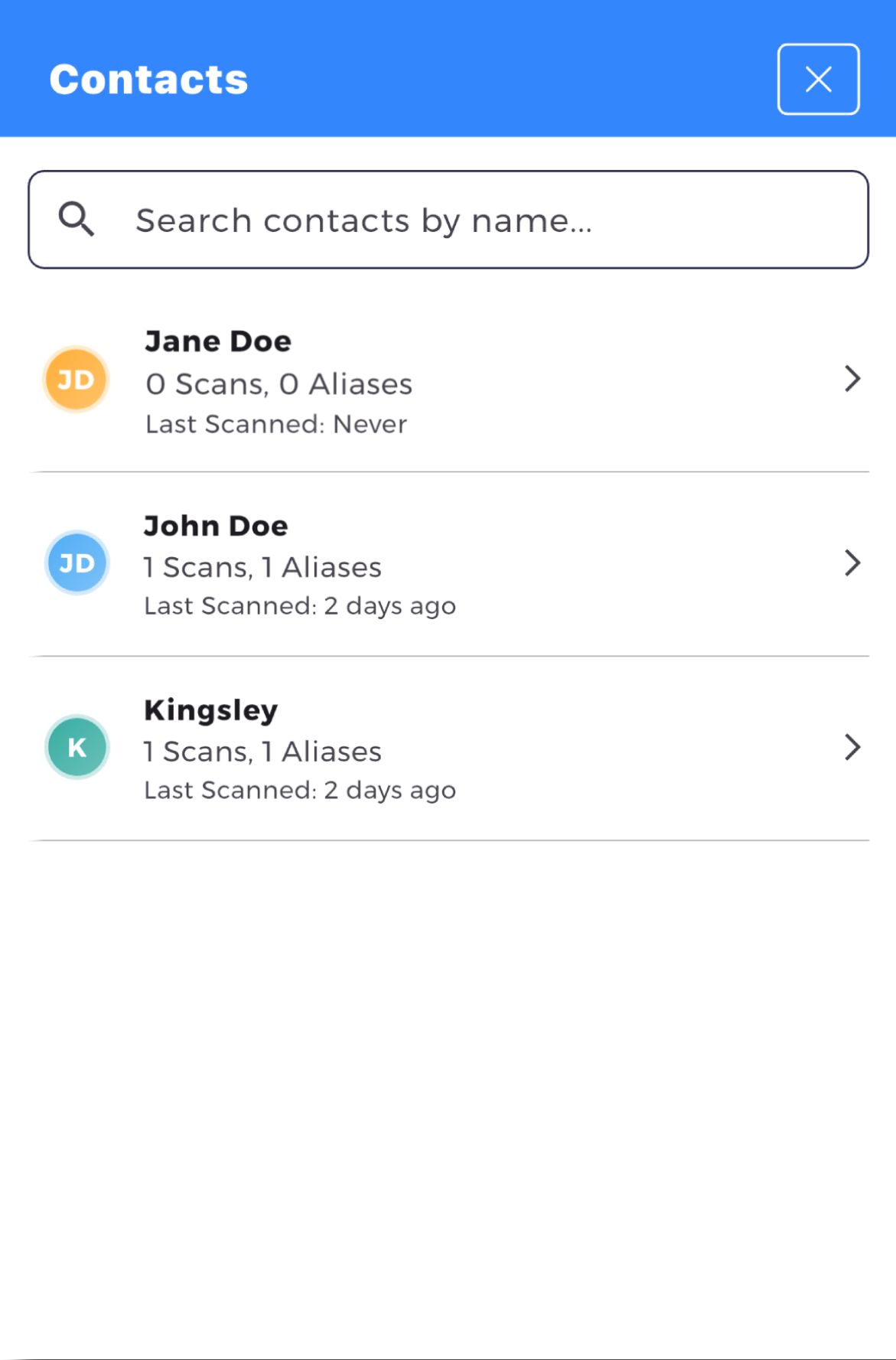Click Kingsley's aliases count text
The height and width of the screenshot is (1360, 896).
pos(262,751)
